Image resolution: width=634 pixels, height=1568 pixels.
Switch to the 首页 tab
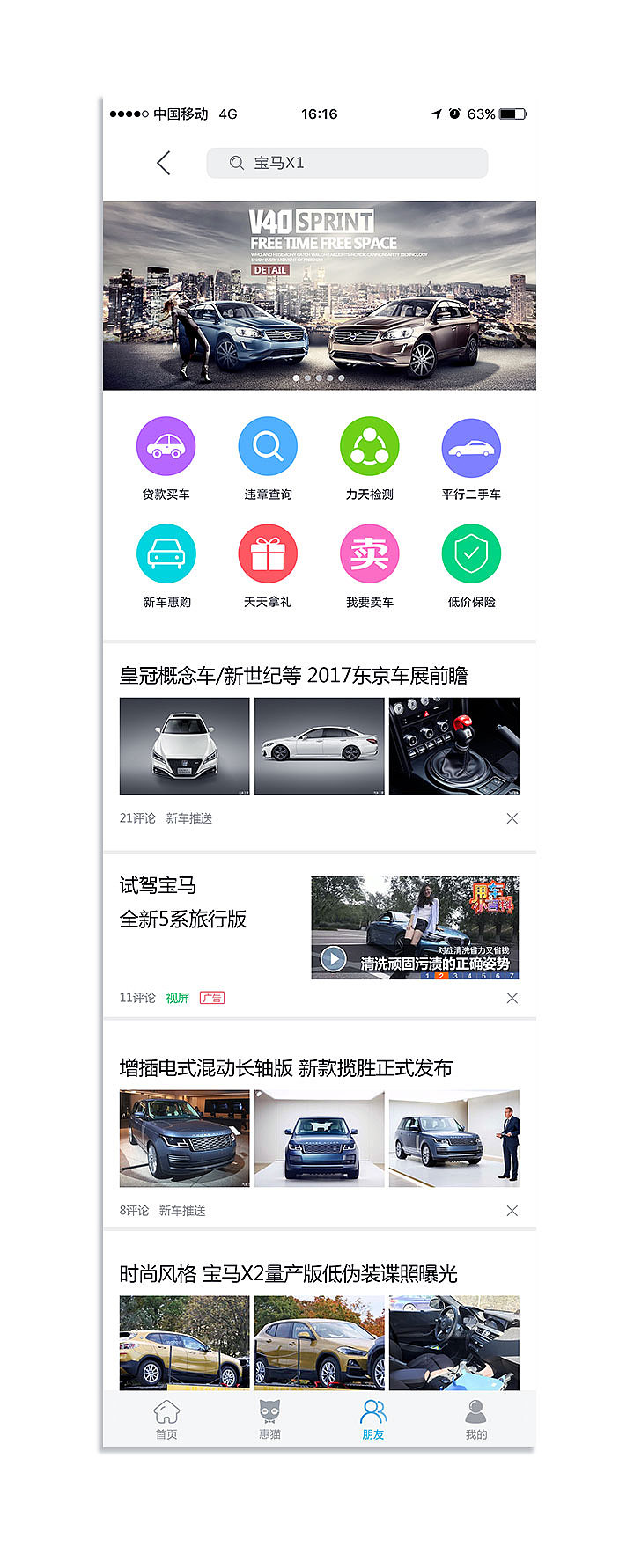pyautogui.click(x=166, y=1420)
